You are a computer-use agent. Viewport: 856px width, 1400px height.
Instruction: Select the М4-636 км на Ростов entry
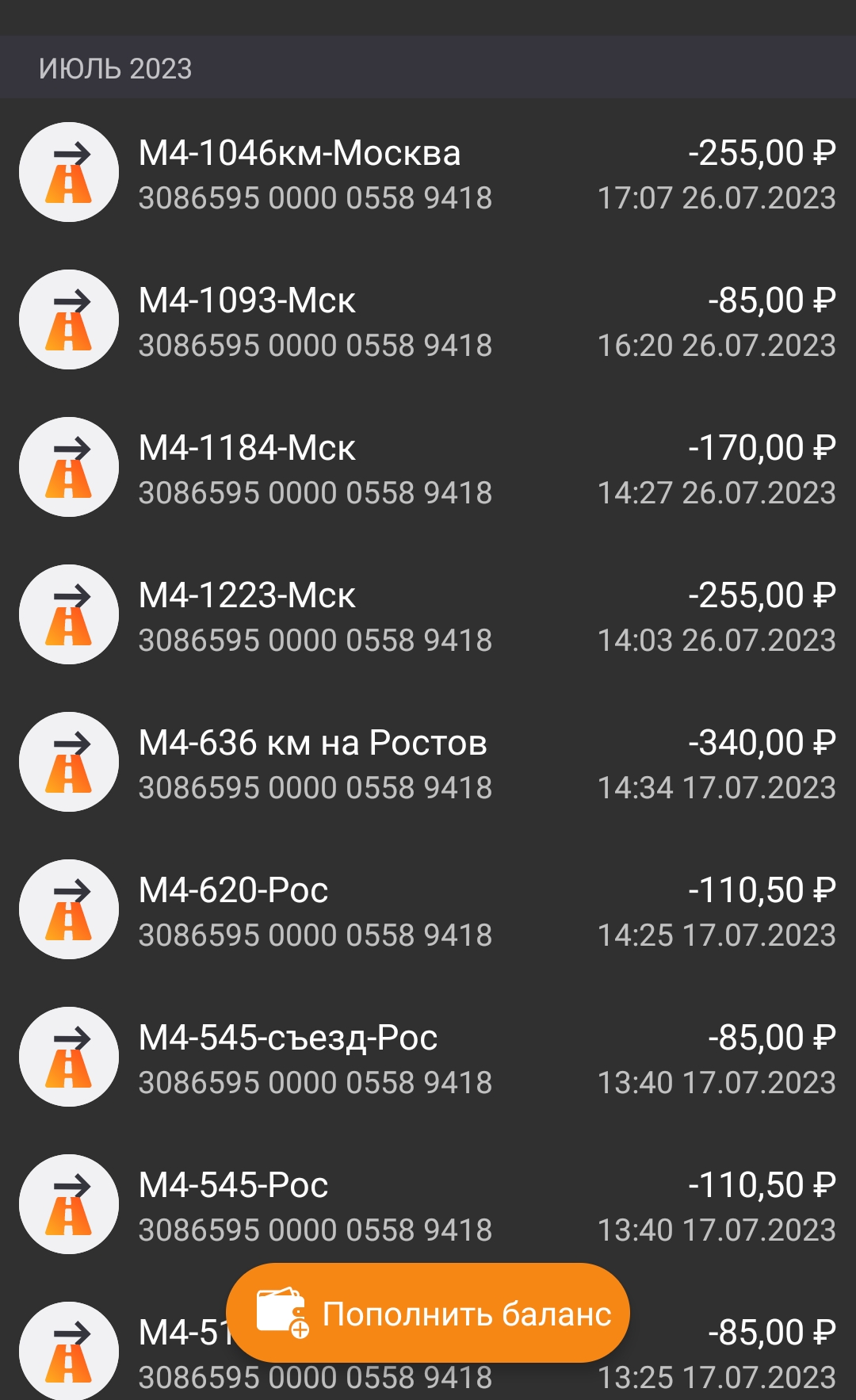click(428, 763)
